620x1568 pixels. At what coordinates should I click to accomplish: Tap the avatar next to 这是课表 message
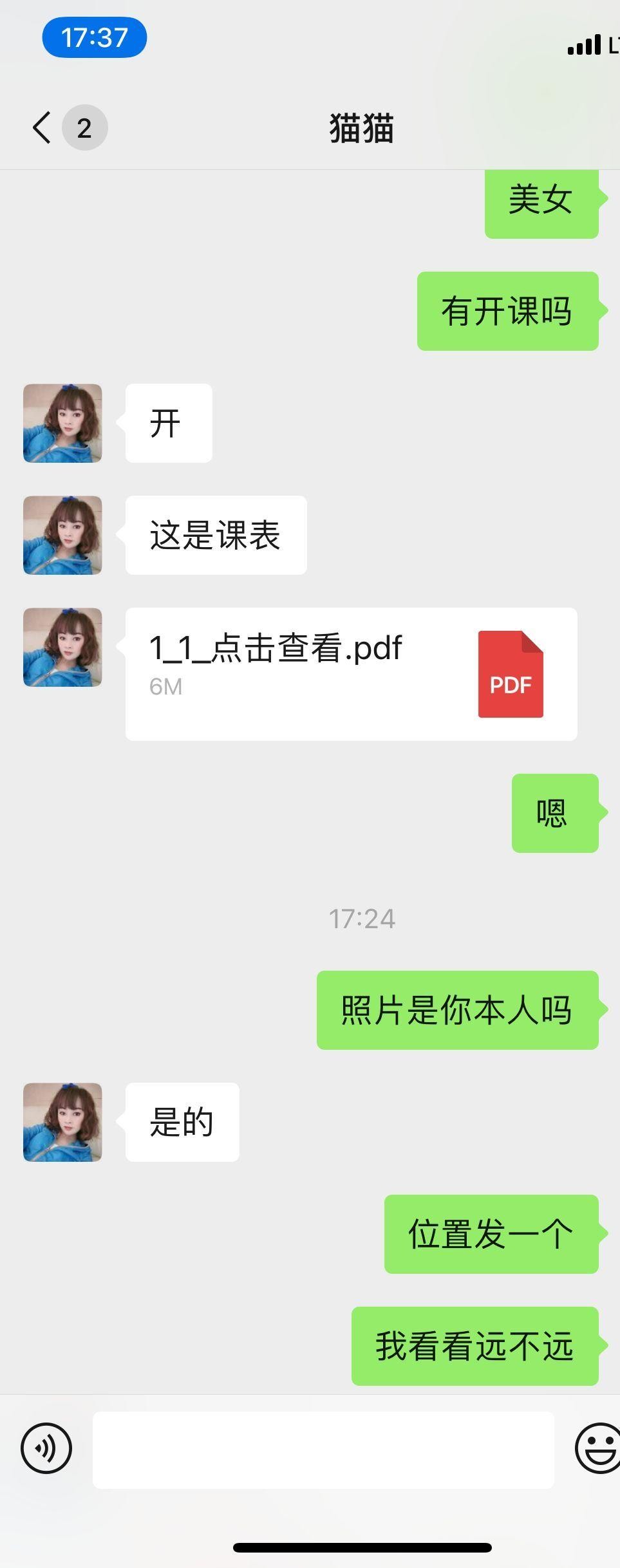point(62,535)
